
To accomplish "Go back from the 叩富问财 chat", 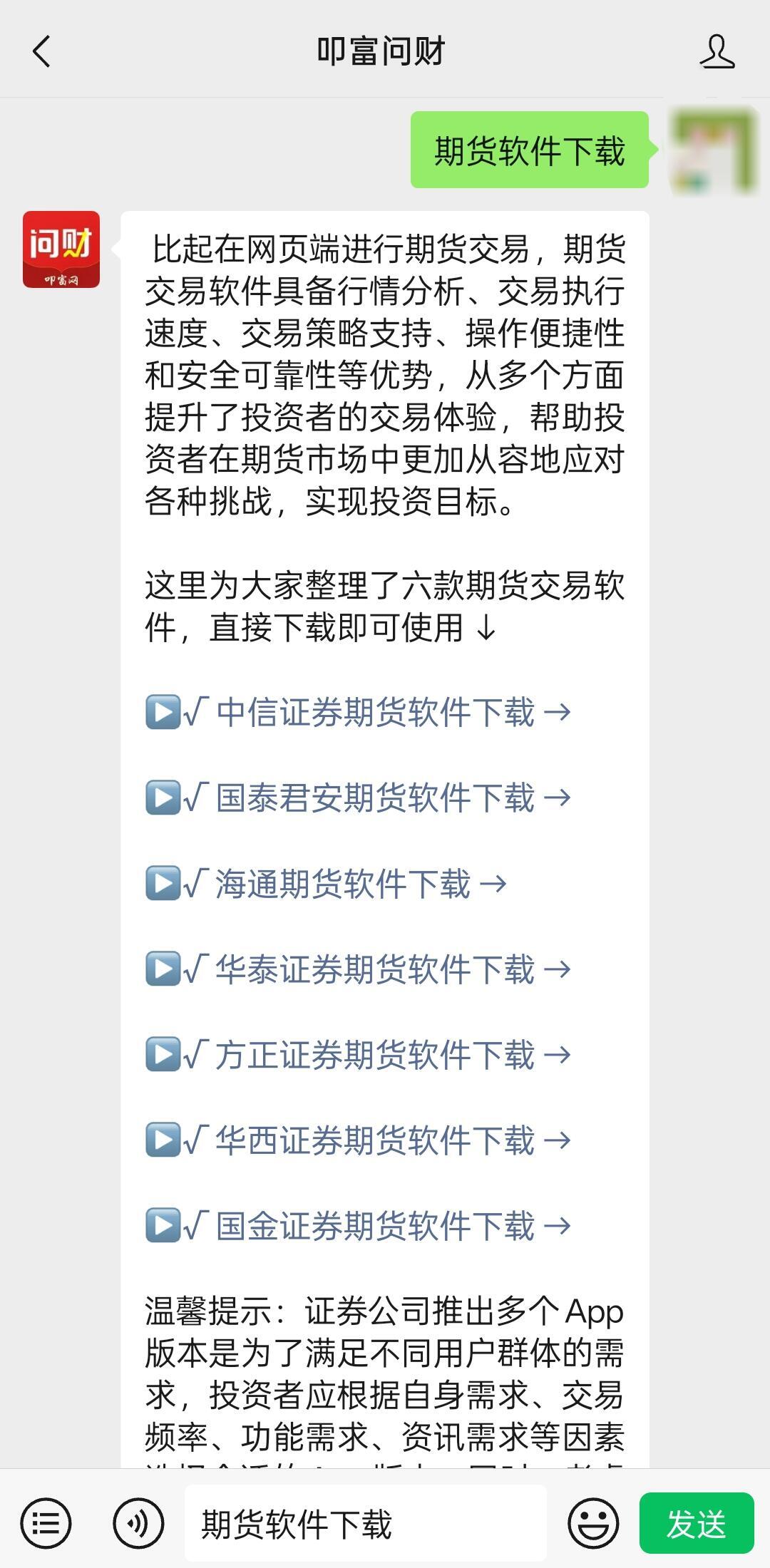I will (41, 51).
